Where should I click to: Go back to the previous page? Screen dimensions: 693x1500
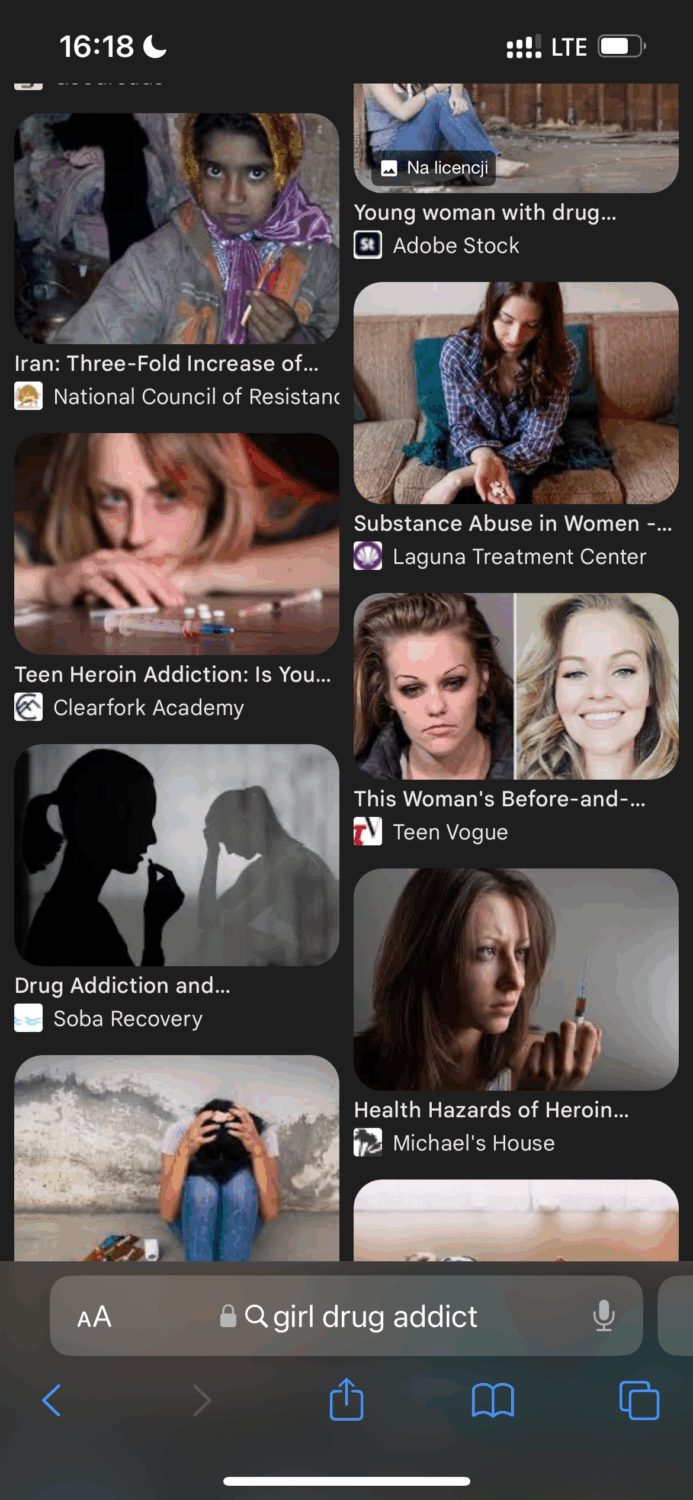pos(52,1400)
